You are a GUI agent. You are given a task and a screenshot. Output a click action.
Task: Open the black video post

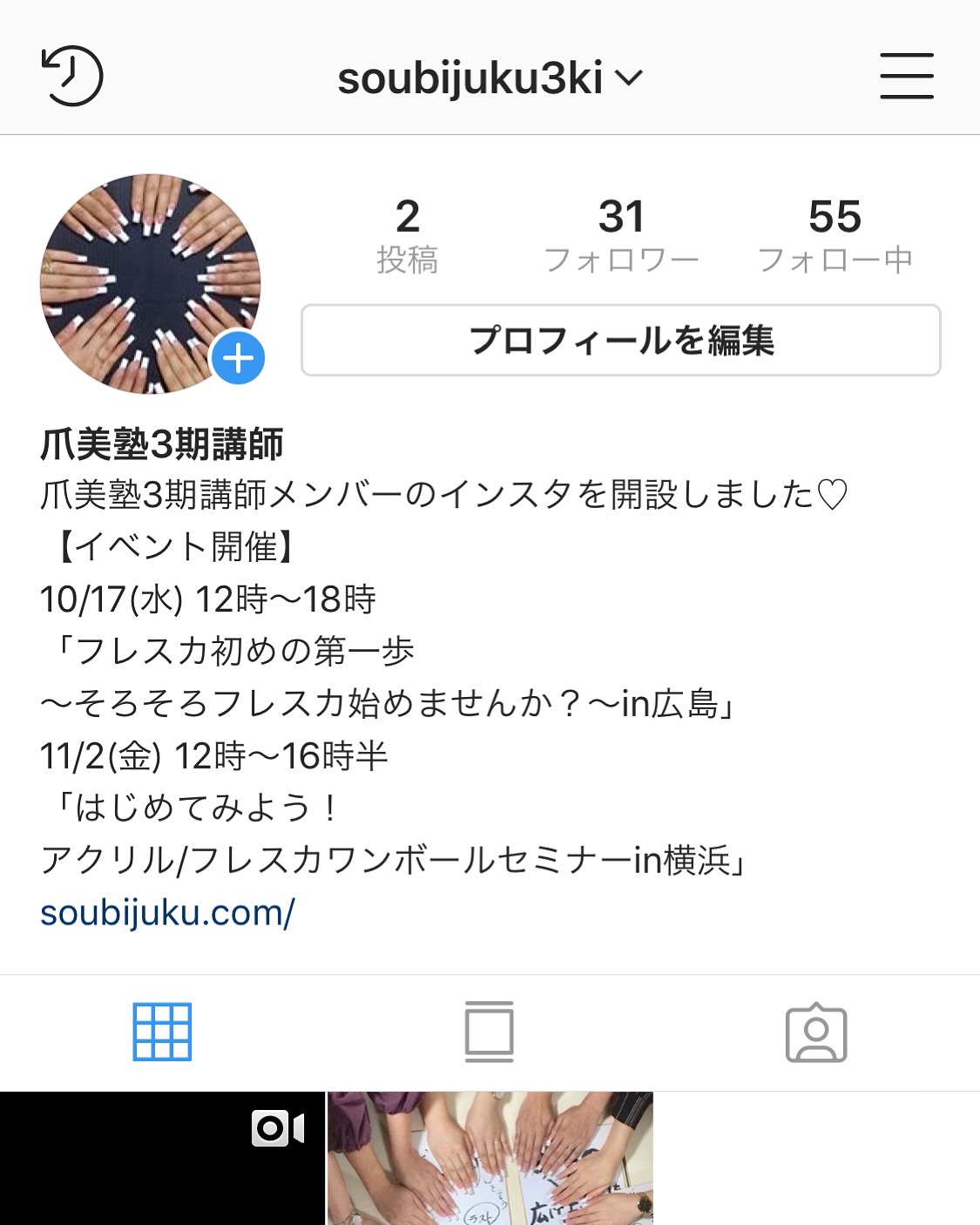tap(162, 1159)
